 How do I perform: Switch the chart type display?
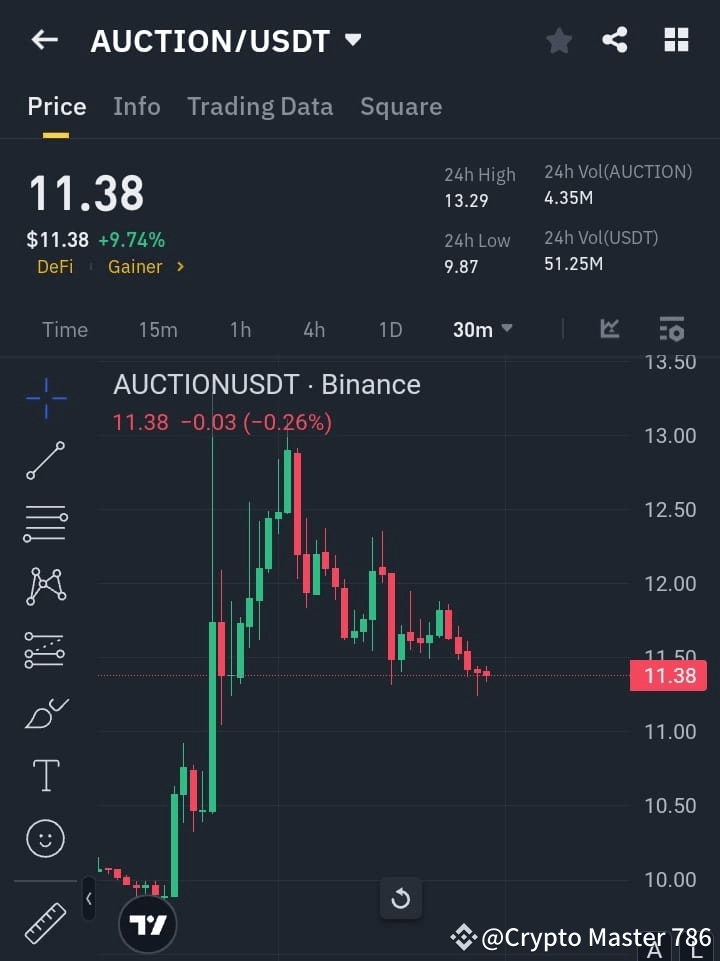[610, 329]
